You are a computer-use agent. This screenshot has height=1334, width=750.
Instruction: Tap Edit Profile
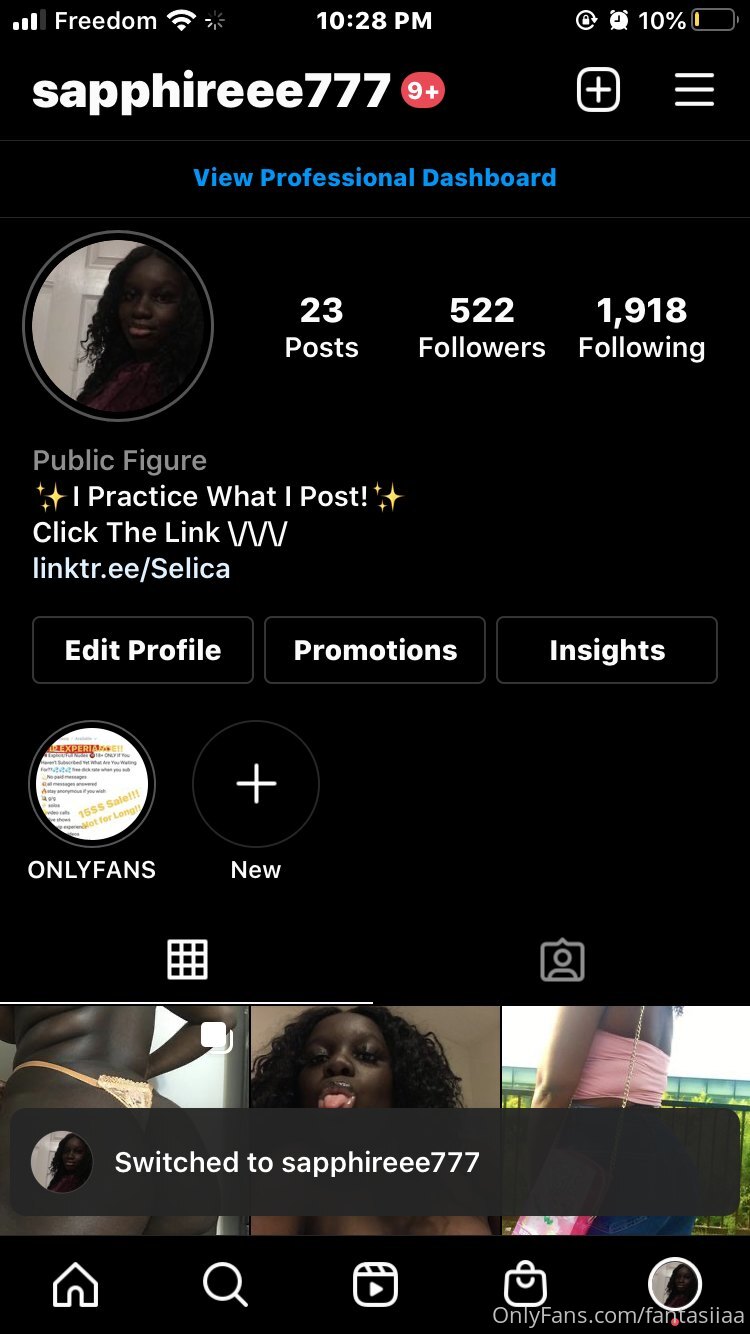click(143, 650)
